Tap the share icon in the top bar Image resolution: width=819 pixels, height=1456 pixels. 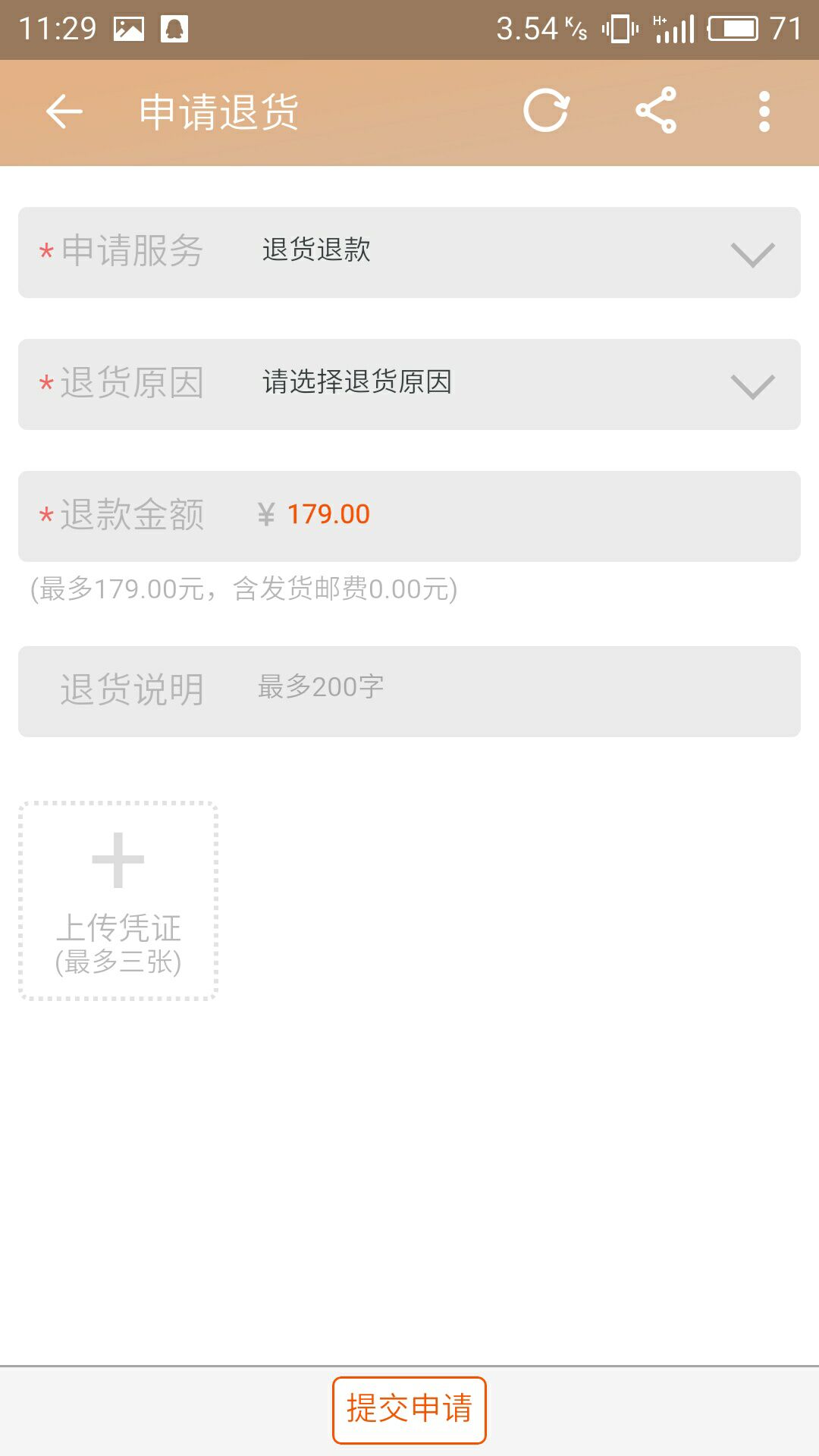coord(656,111)
